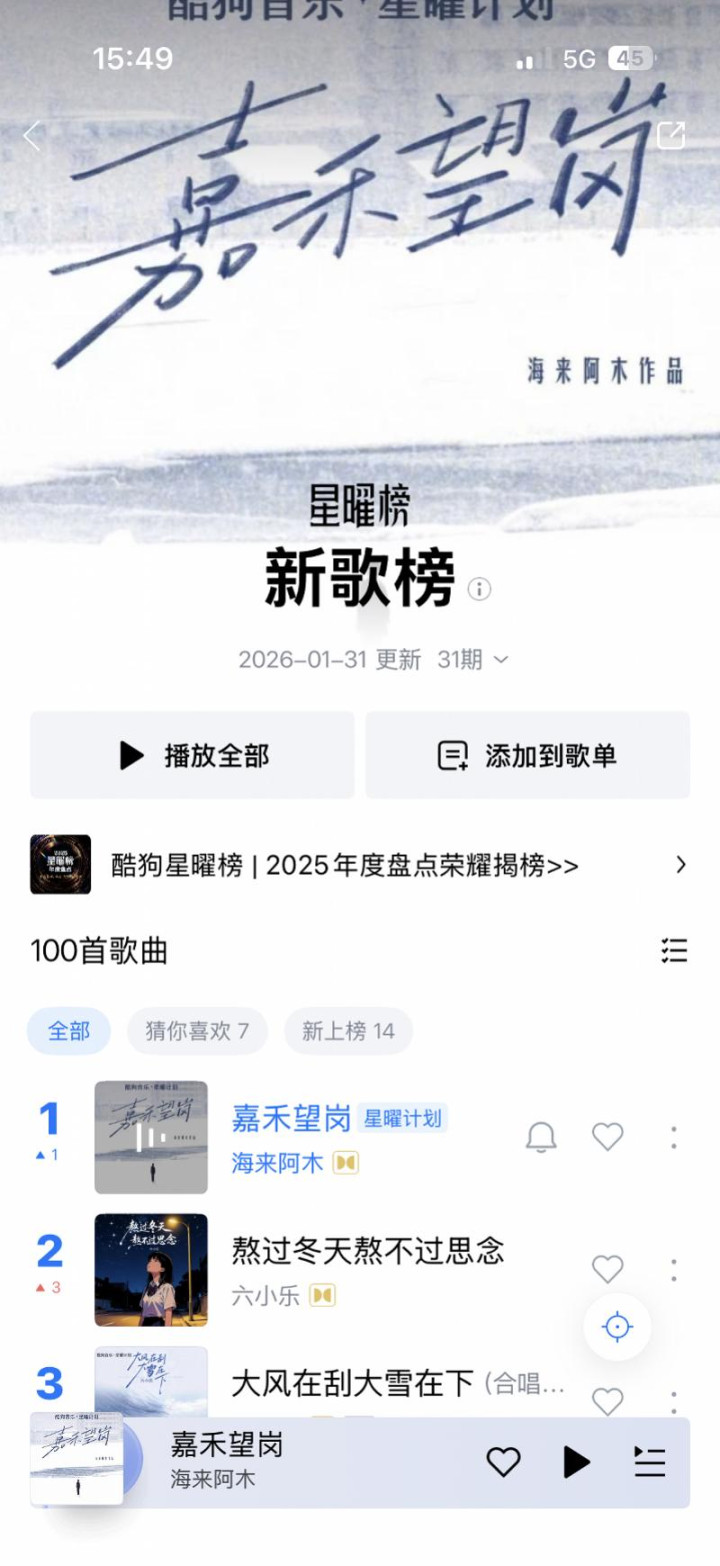Resume playback in the mini player
This screenshot has width=720, height=1566.
(576, 1462)
